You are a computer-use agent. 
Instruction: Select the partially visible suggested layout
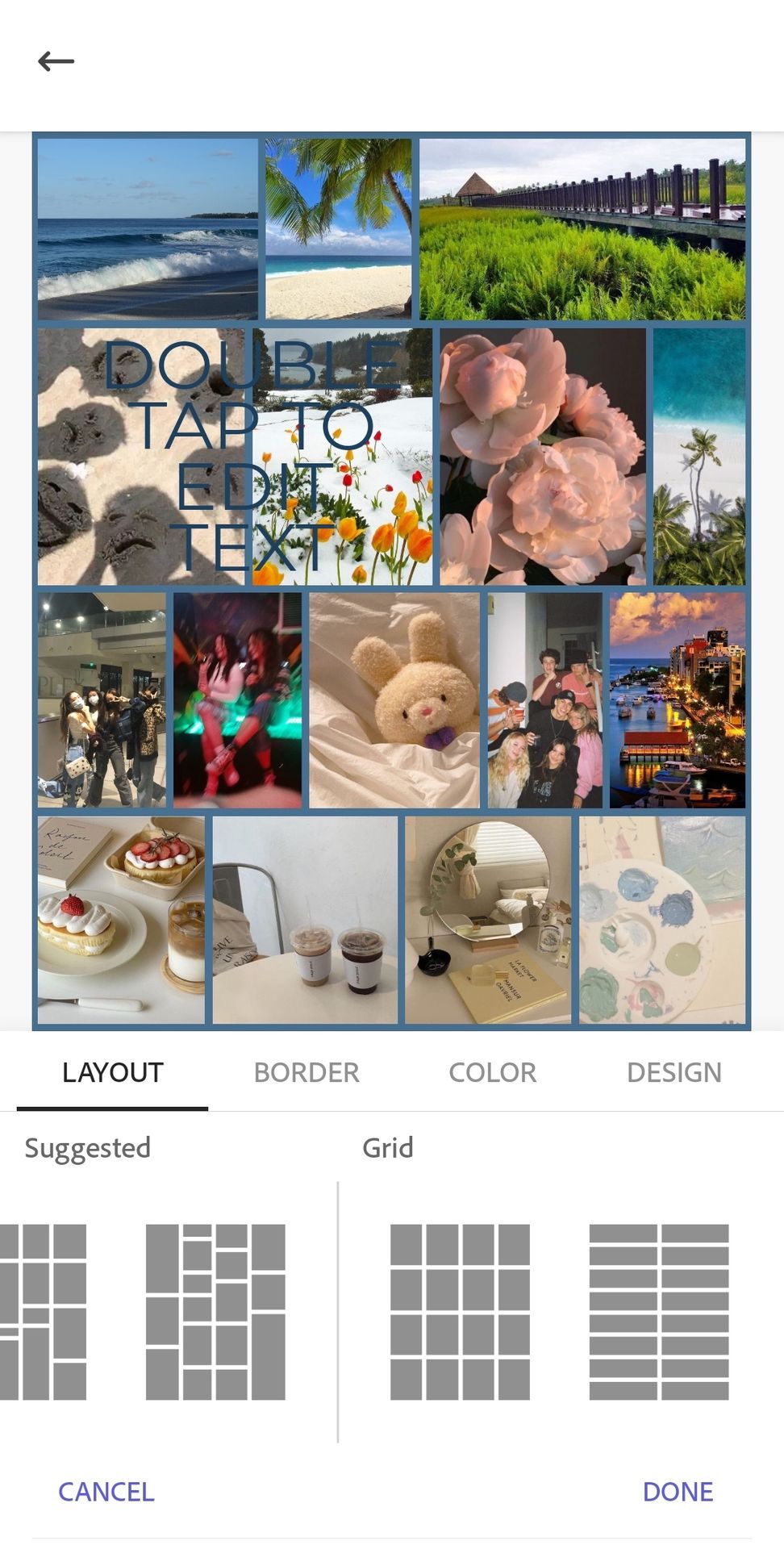point(44,1311)
